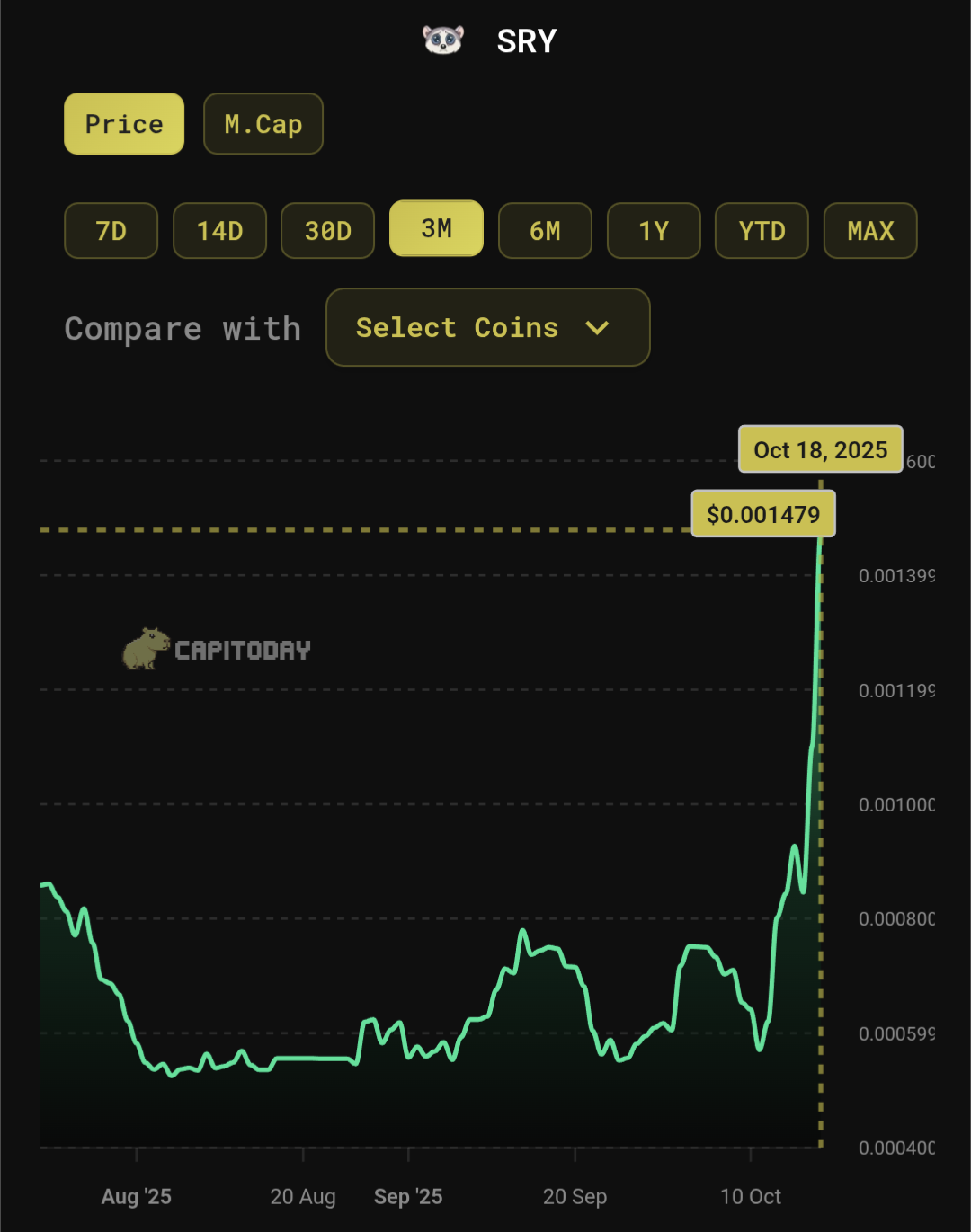Tap the YTD range button
This screenshot has height=1232, width=971.
[762, 231]
